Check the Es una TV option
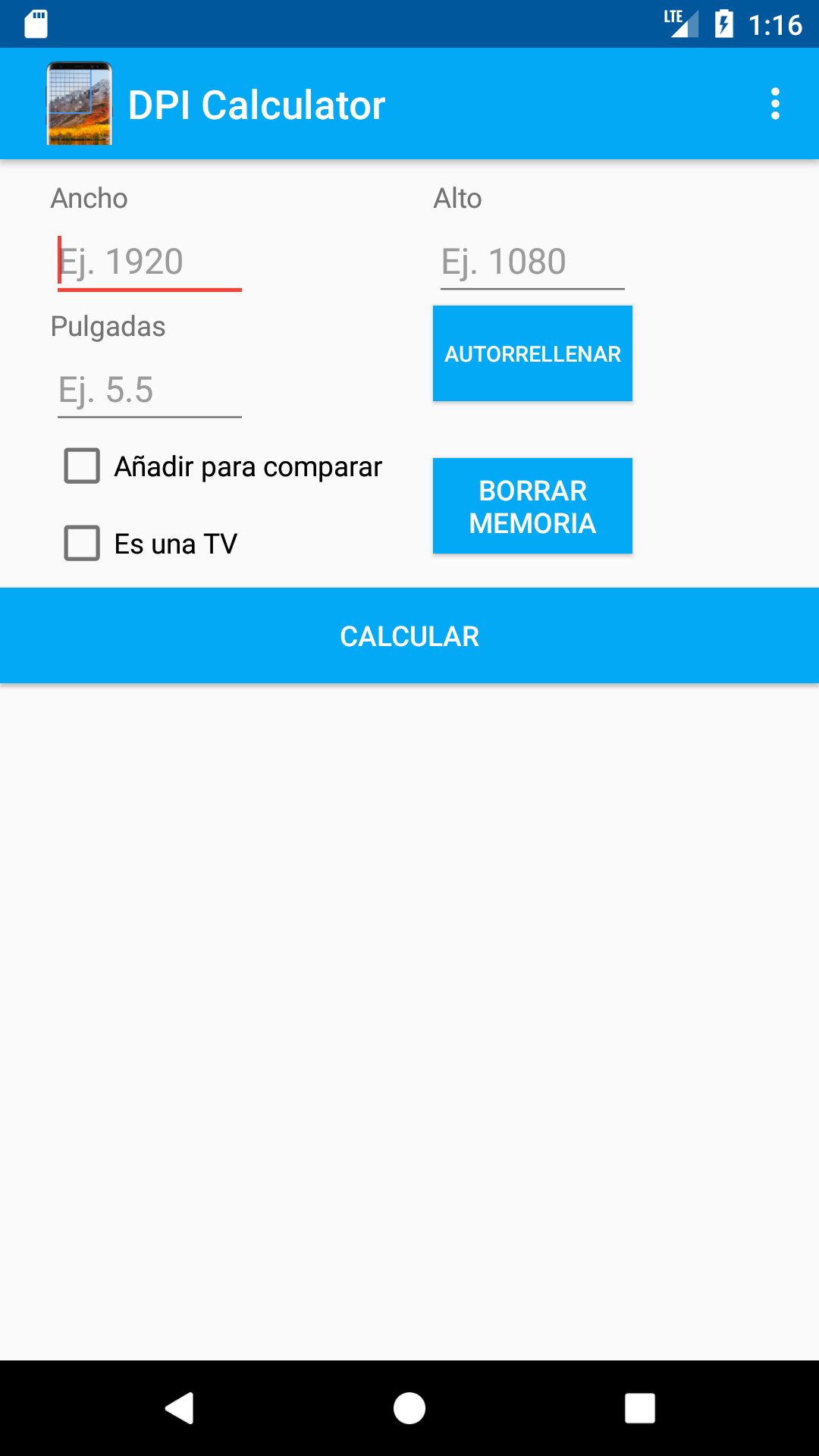819x1456 pixels. pyautogui.click(x=82, y=542)
